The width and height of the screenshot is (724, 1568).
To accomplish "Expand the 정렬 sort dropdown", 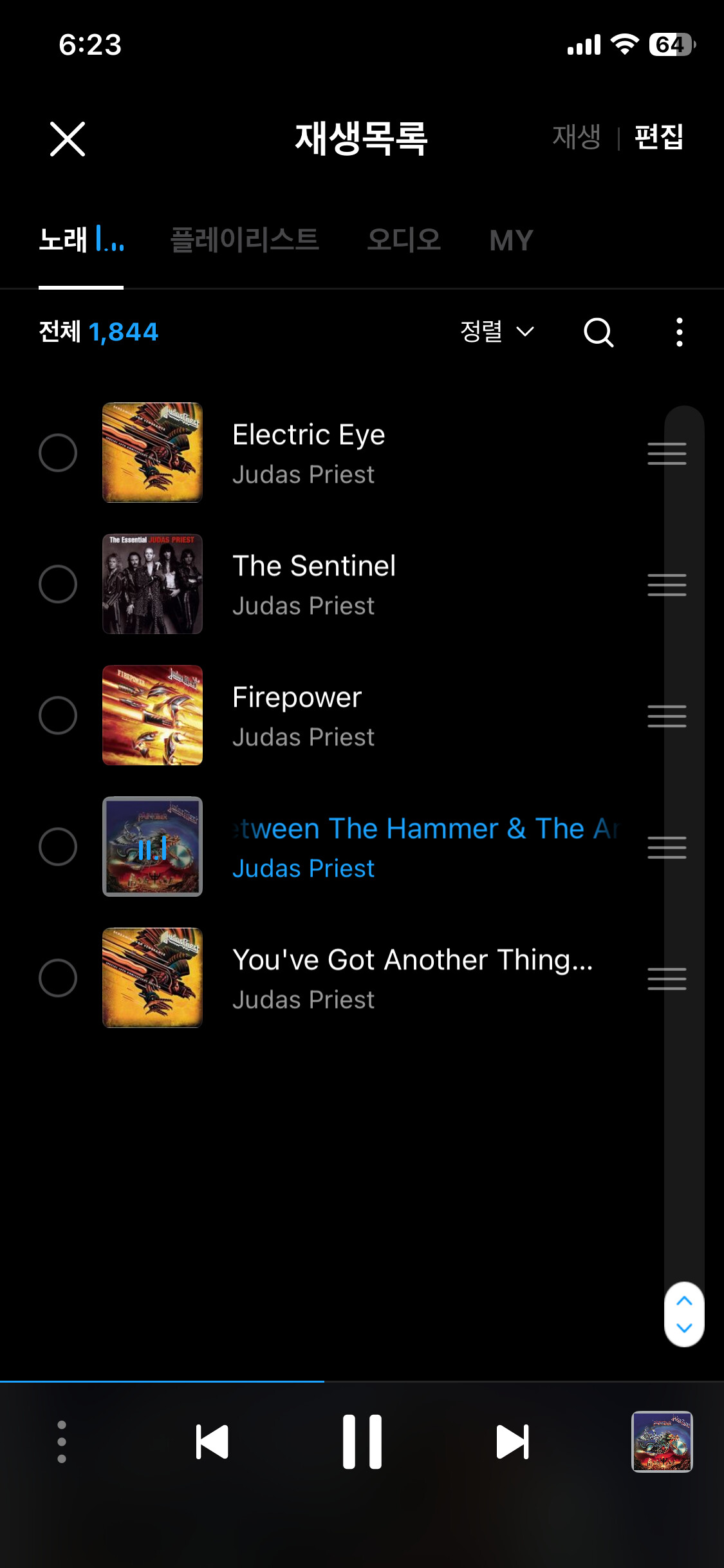I will pos(497,331).
